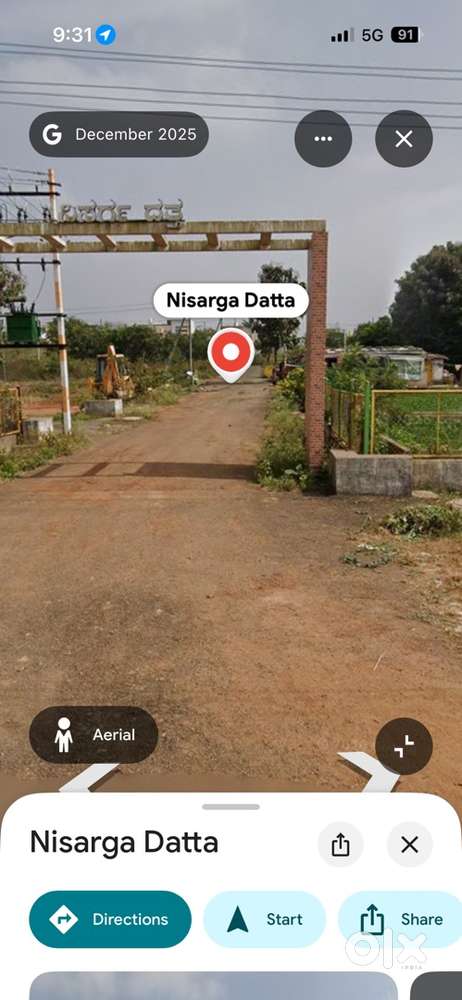Open the place photo below Directions

(x=214, y=986)
